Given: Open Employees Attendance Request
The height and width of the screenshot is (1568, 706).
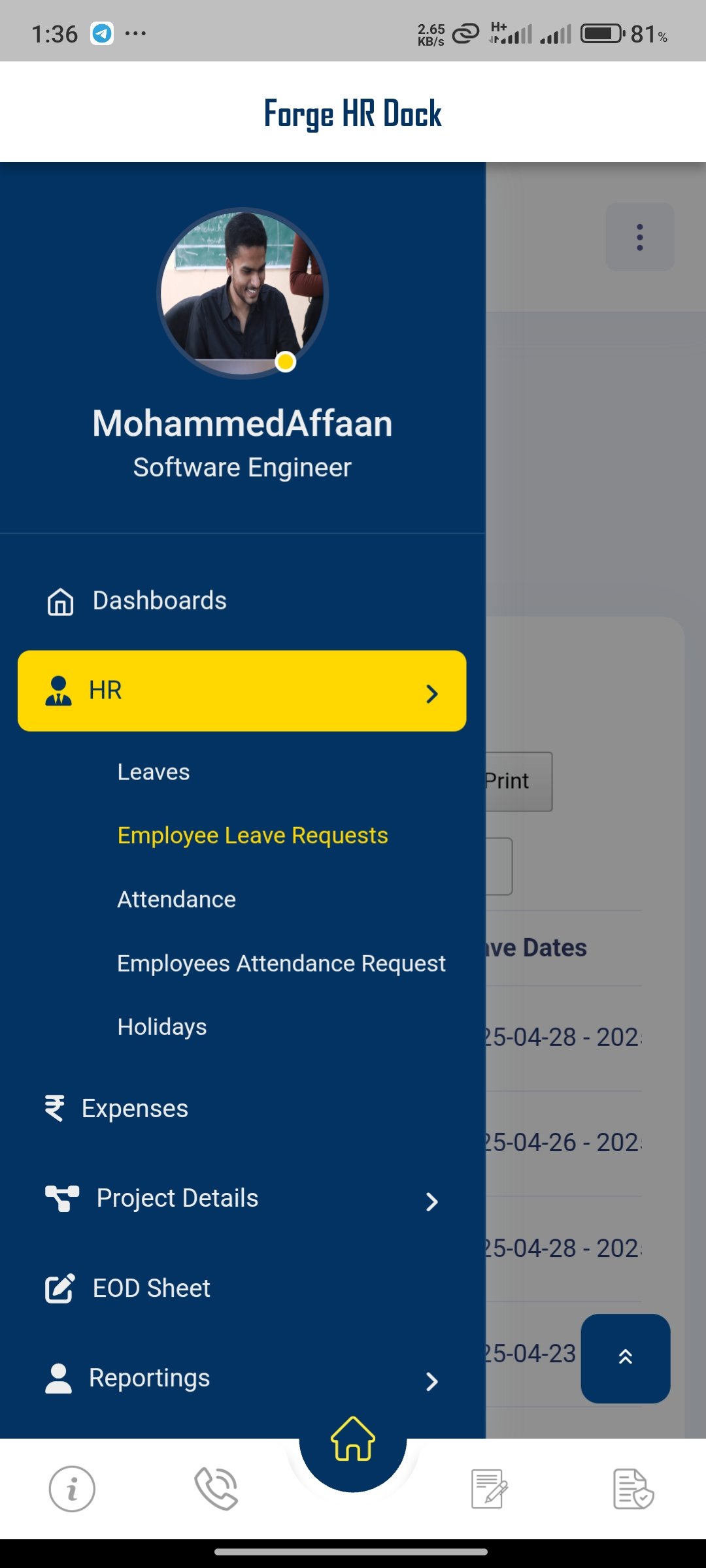Looking at the screenshot, I should (x=281, y=964).
